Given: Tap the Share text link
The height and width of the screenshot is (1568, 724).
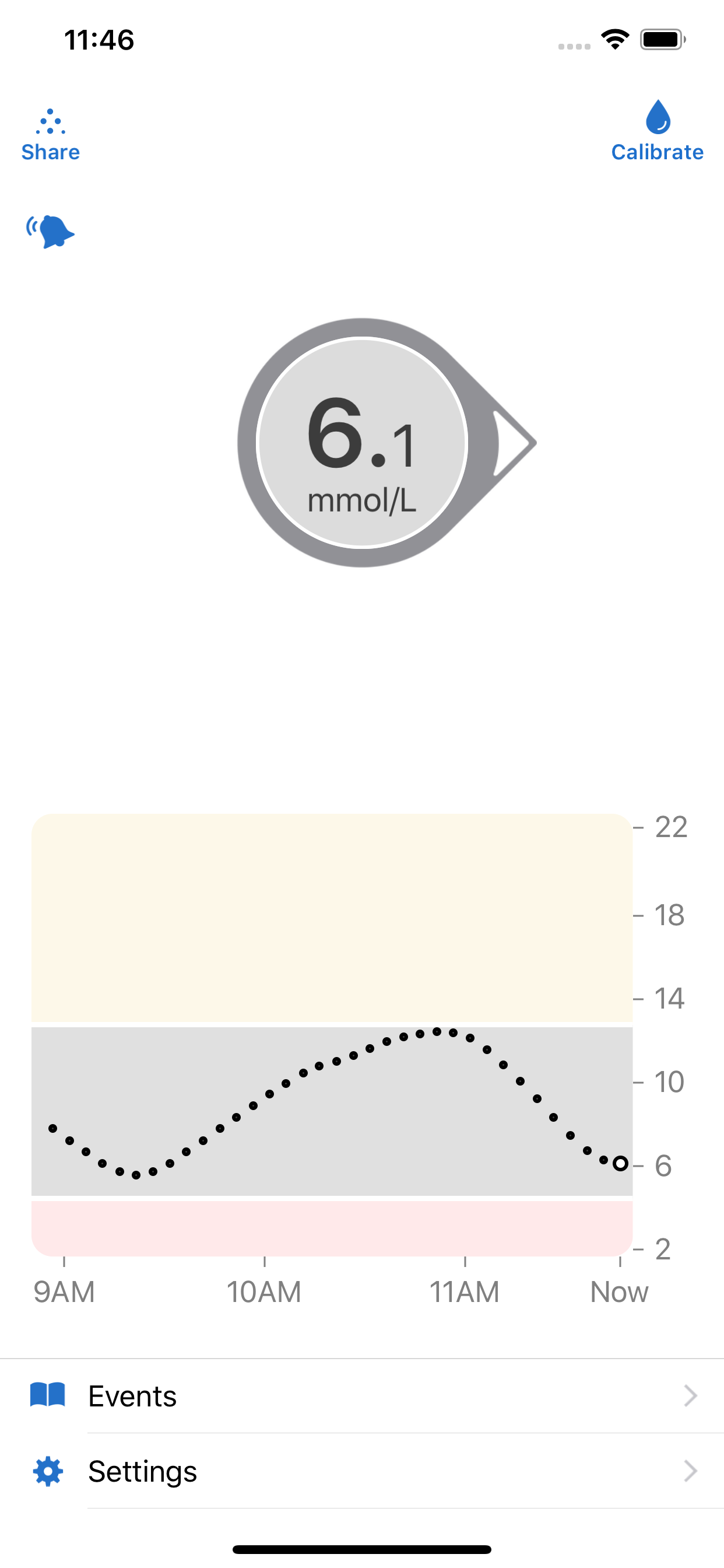Looking at the screenshot, I should coord(50,152).
